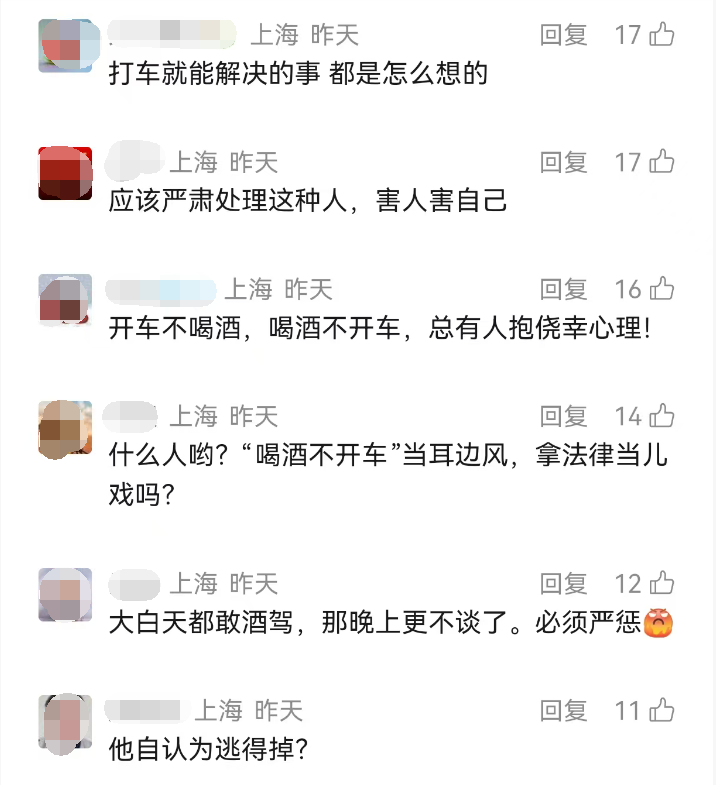View profile picture of "大白天都敢酒驾" commenter
Viewport: 716px width, 785px height.
click(x=65, y=594)
